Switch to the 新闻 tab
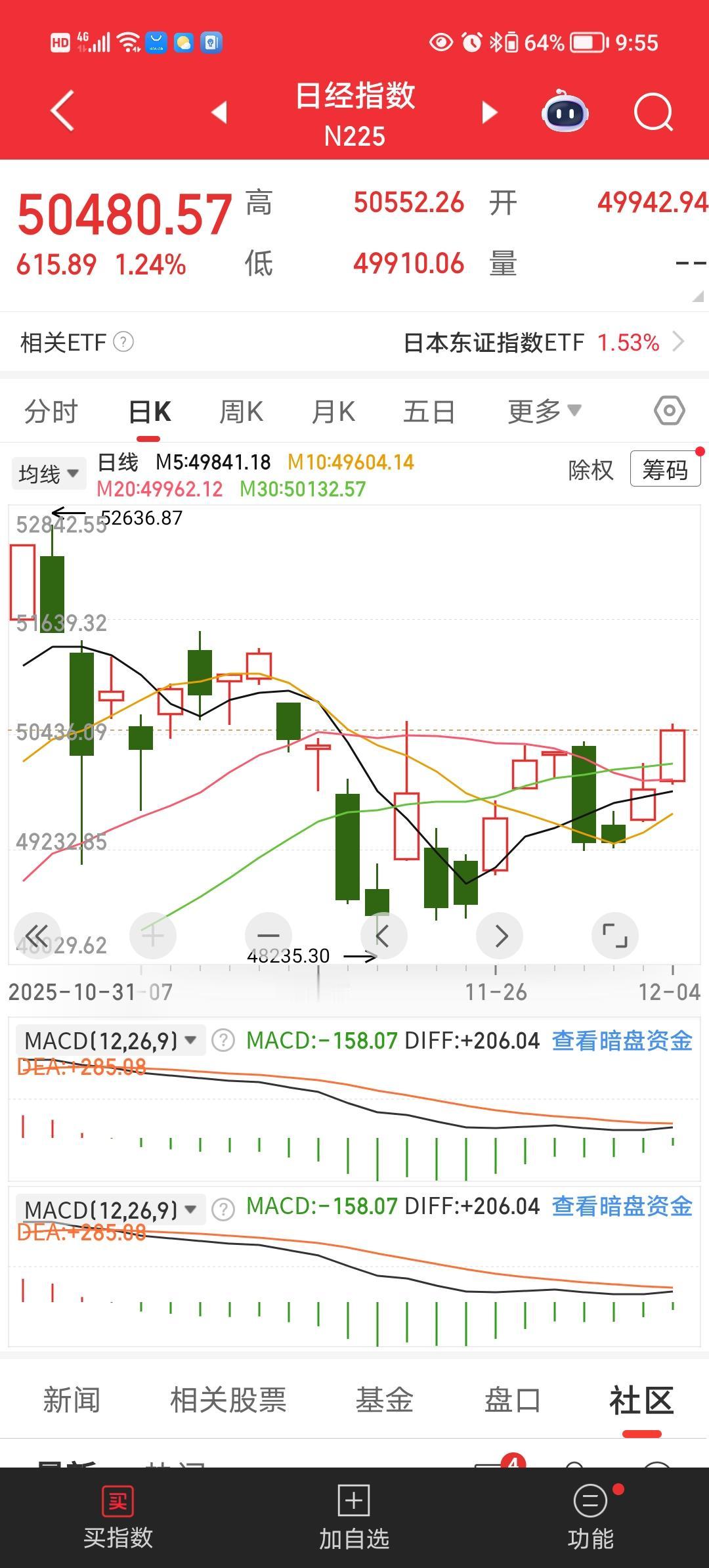This screenshot has height=1568, width=709. click(72, 1401)
